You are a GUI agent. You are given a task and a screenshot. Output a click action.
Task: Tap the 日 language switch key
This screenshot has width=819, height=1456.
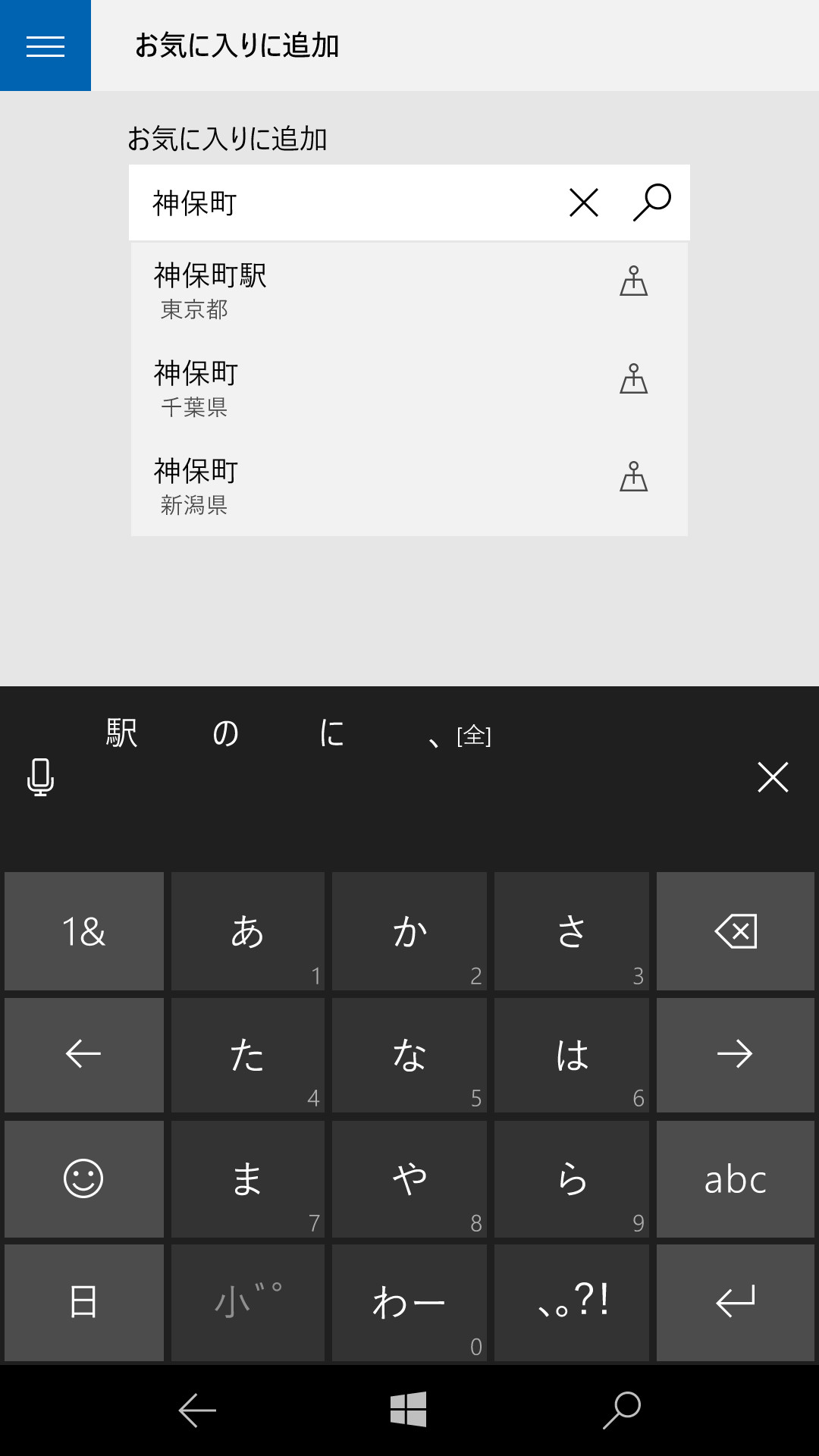tap(83, 1302)
